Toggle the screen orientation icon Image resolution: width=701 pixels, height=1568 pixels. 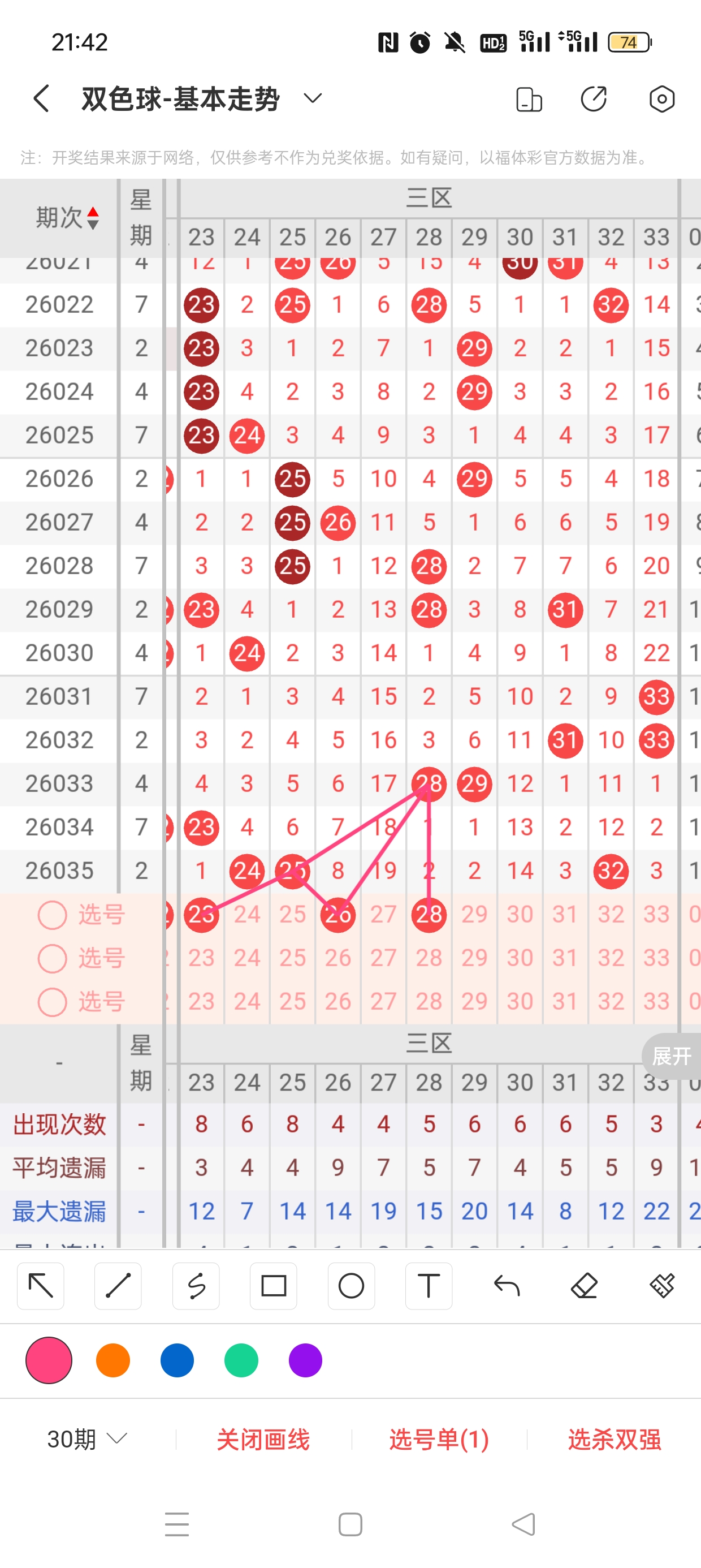528,99
